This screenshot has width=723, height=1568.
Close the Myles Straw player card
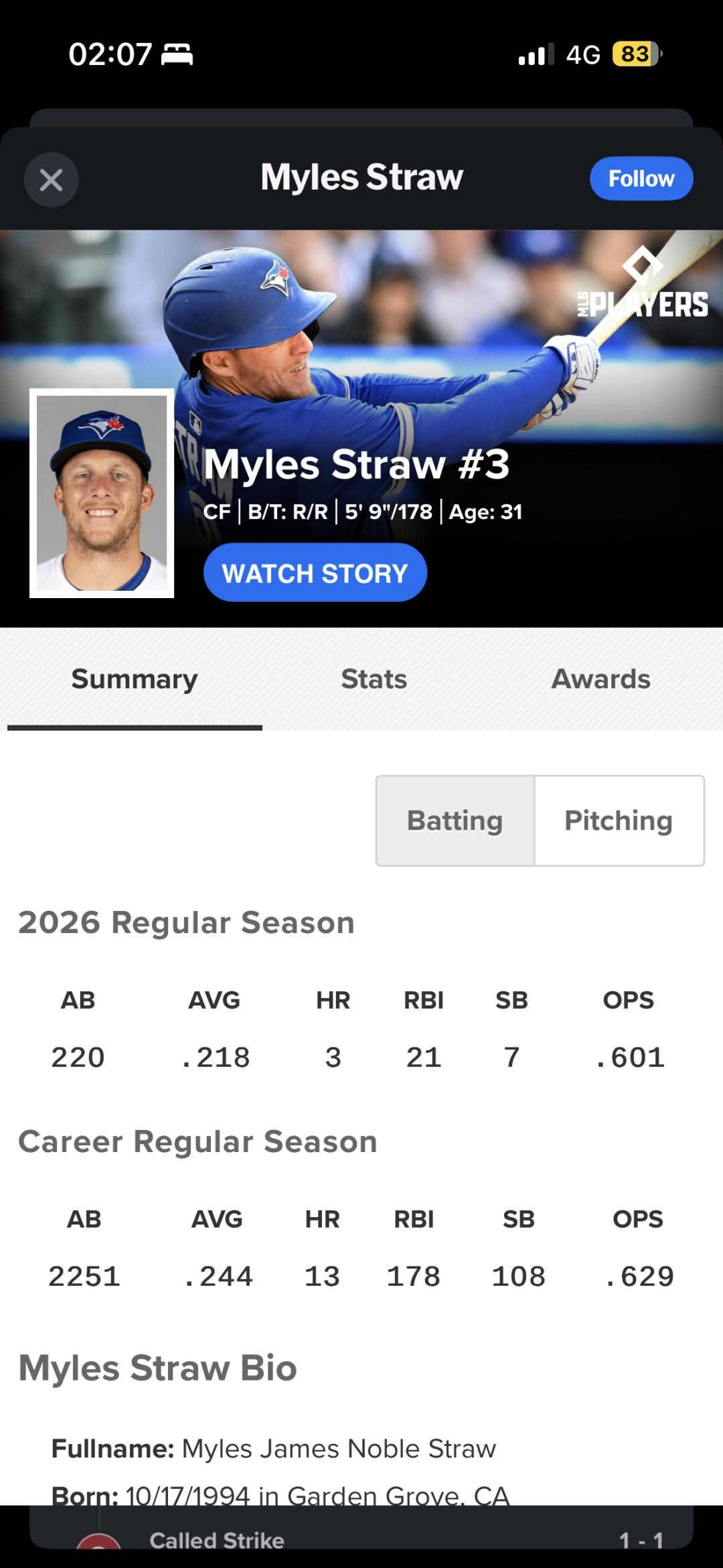point(52,180)
